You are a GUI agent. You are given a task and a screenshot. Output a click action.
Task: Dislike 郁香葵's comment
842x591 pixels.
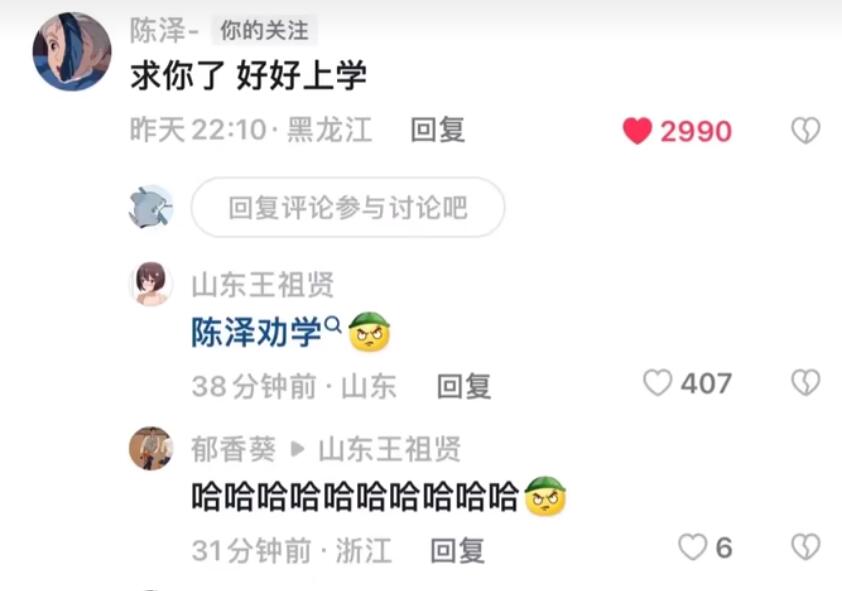[806, 547]
